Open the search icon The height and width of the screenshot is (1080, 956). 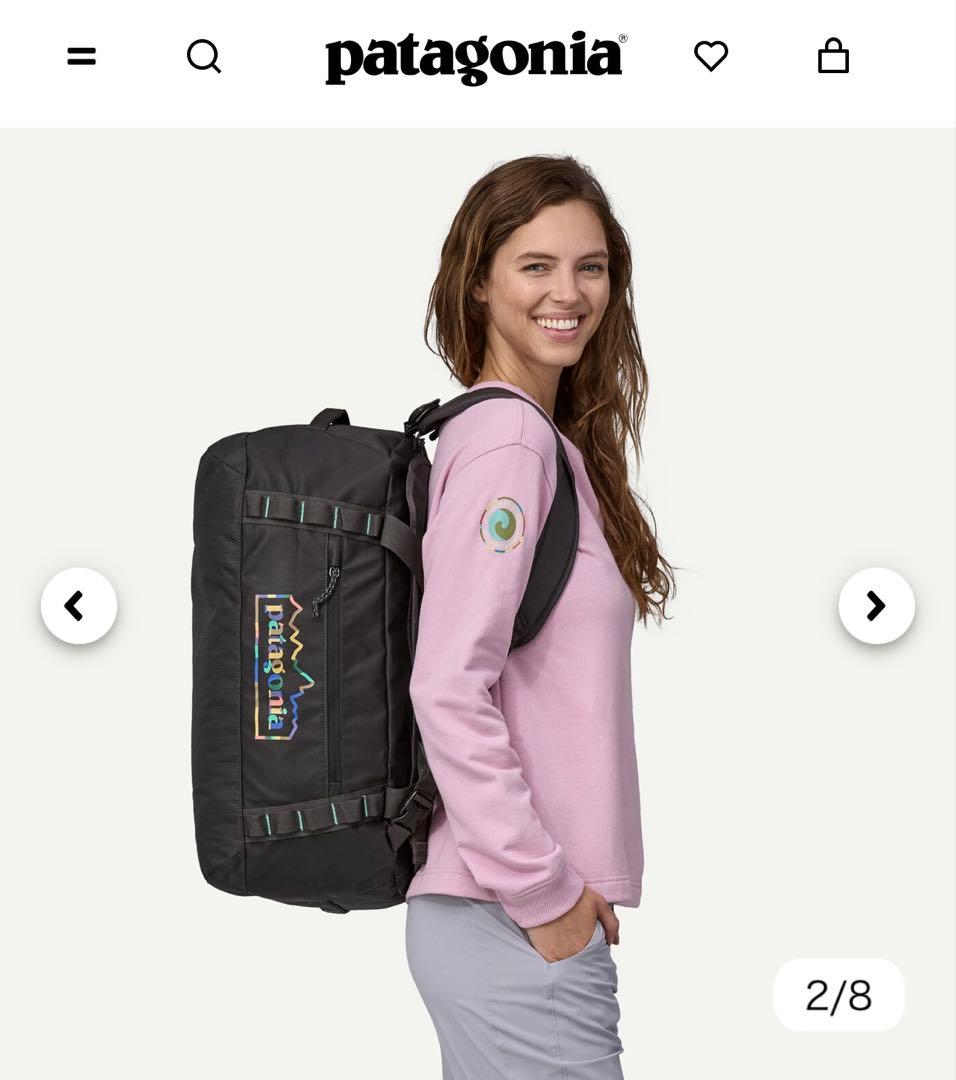(x=204, y=57)
